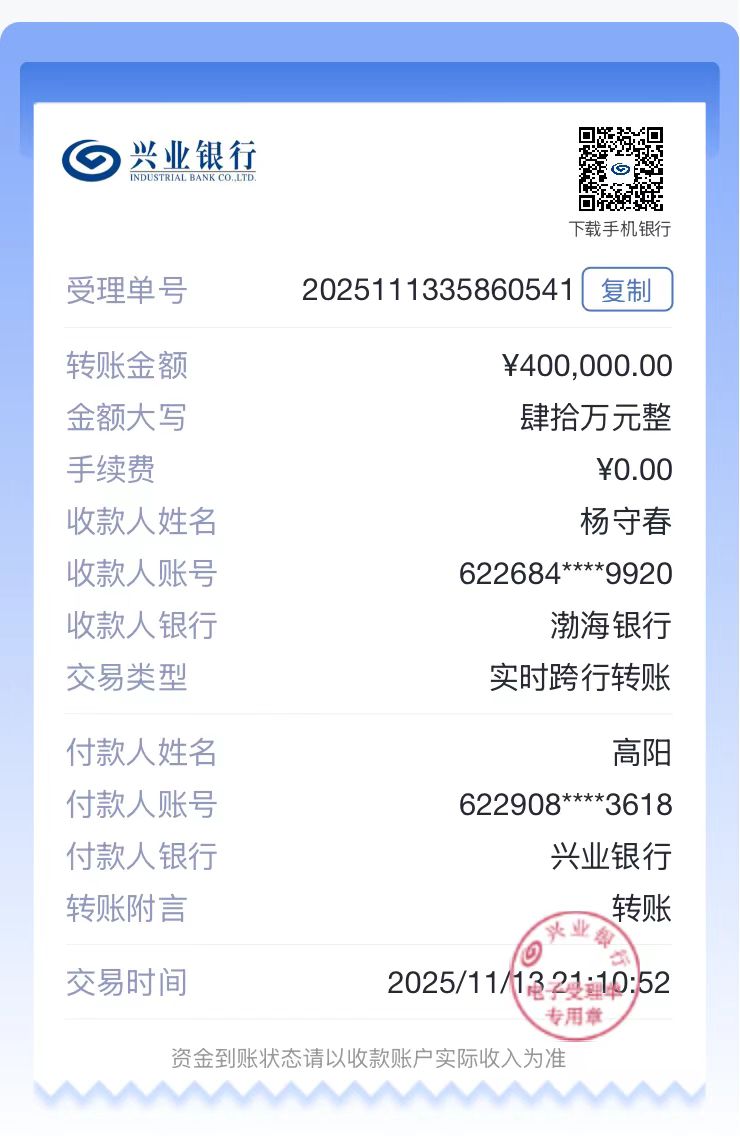This screenshot has height=1136, width=740.
Task: Copy the 受理单号 with 复制 button
Action: point(627,291)
